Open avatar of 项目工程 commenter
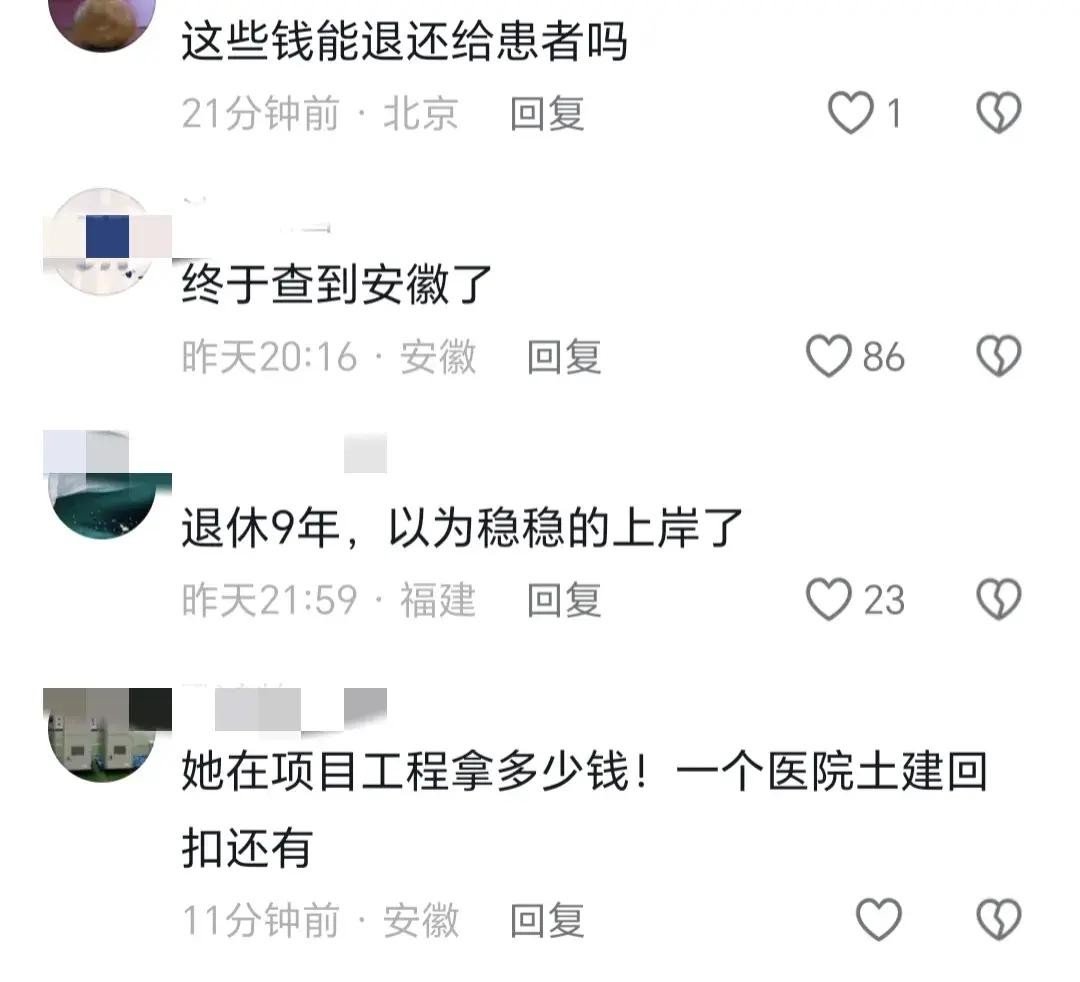The height and width of the screenshot is (982, 1080). point(102,735)
